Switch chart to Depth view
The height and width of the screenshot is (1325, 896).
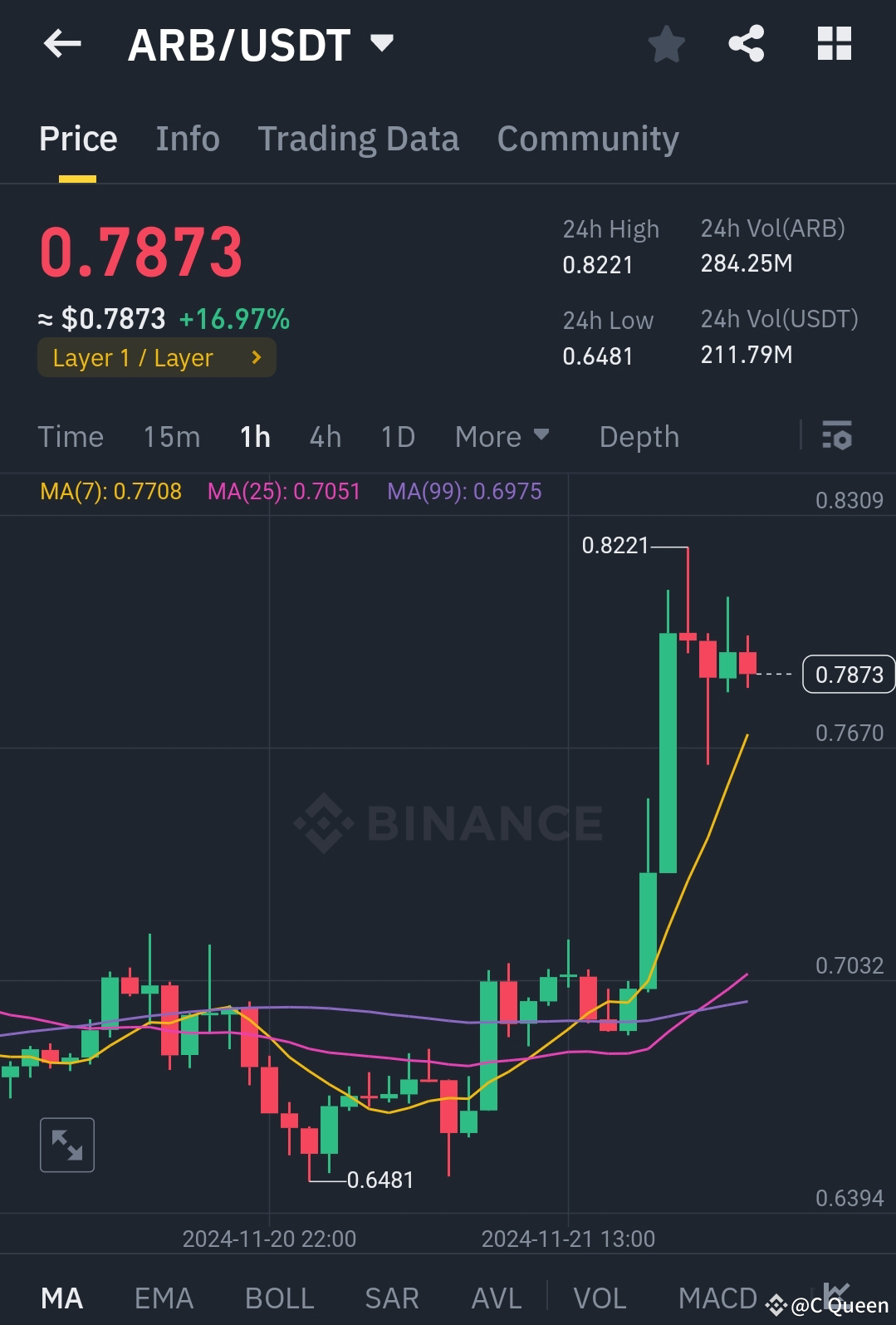638,435
